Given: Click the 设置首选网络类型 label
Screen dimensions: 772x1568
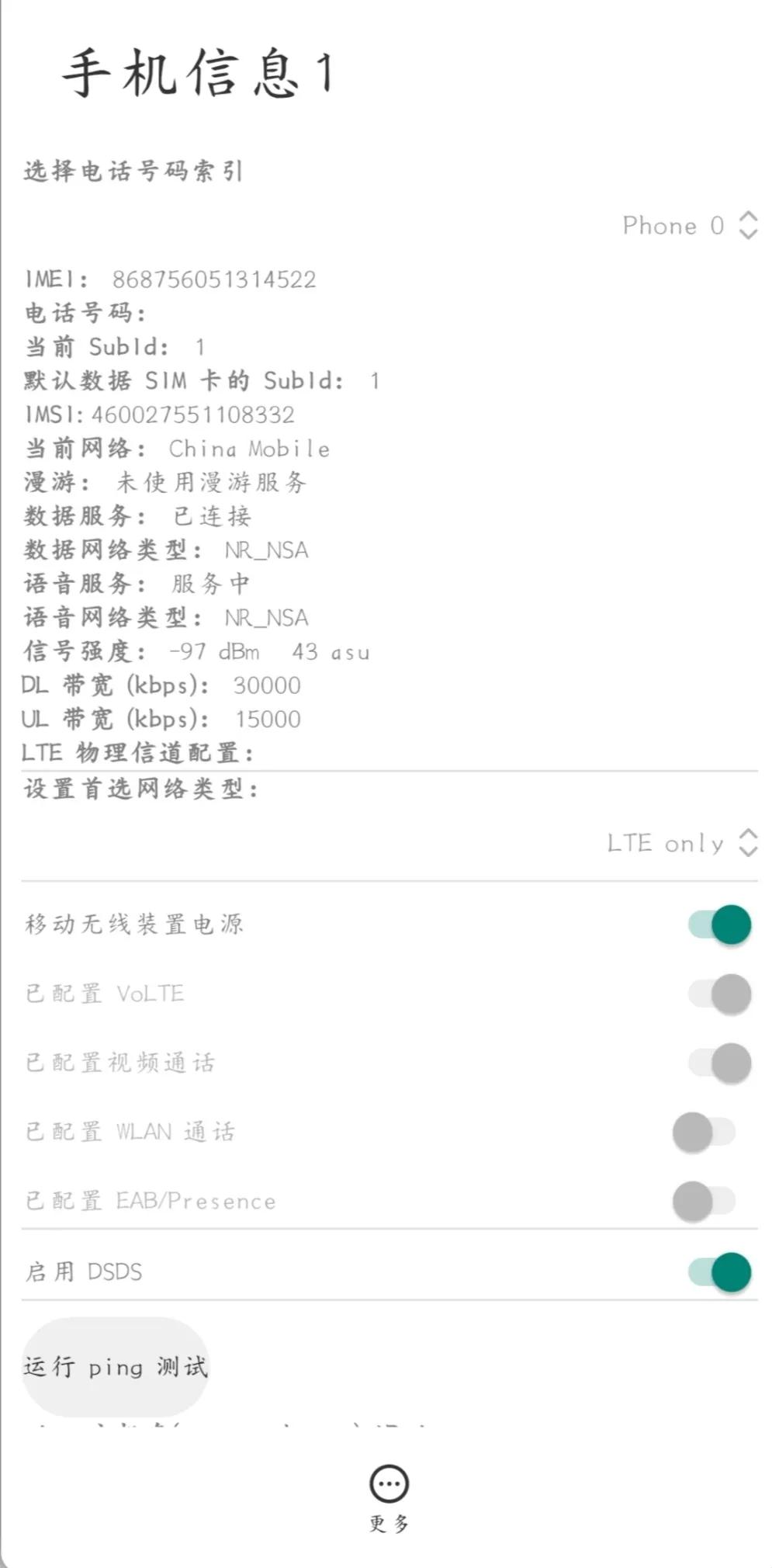Looking at the screenshot, I should pos(140,789).
